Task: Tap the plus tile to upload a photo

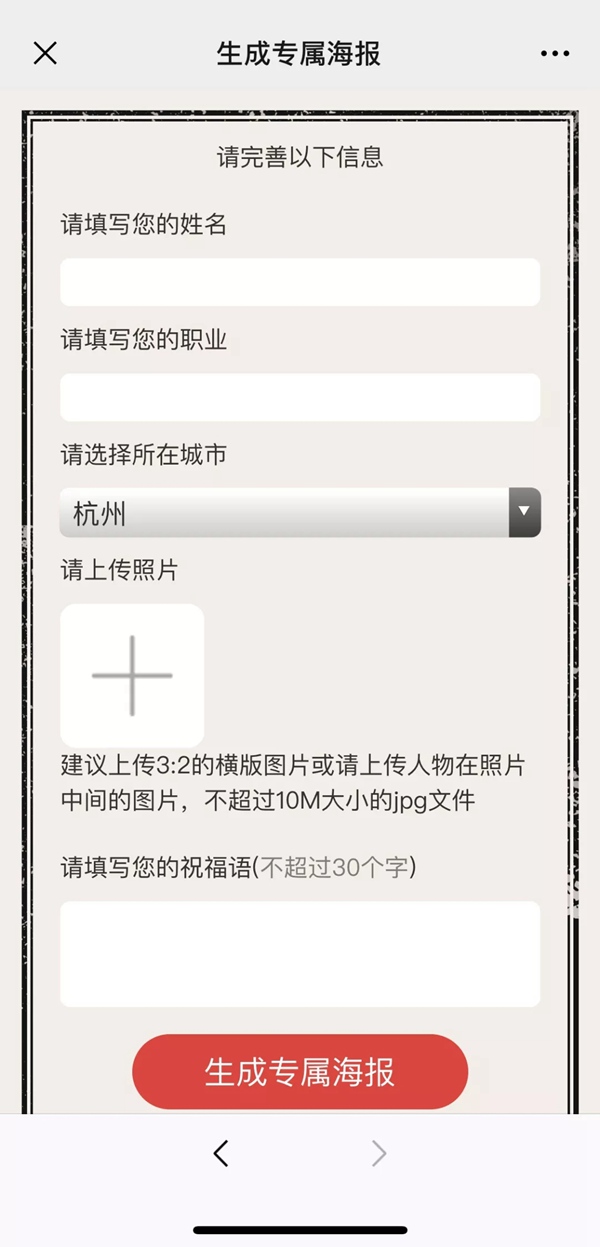Action: [x=132, y=675]
